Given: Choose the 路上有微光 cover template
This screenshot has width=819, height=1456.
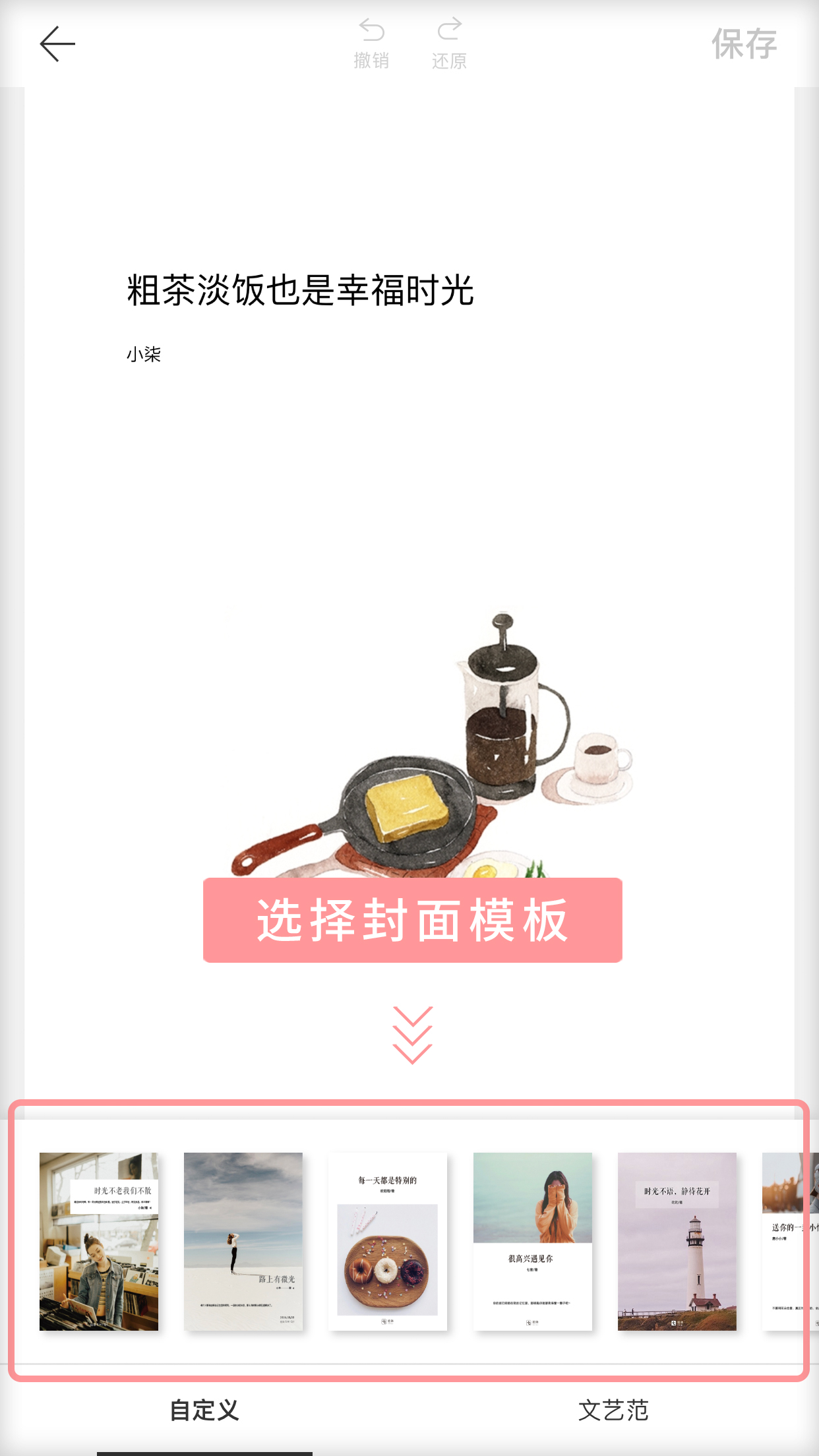Looking at the screenshot, I should (243, 1241).
